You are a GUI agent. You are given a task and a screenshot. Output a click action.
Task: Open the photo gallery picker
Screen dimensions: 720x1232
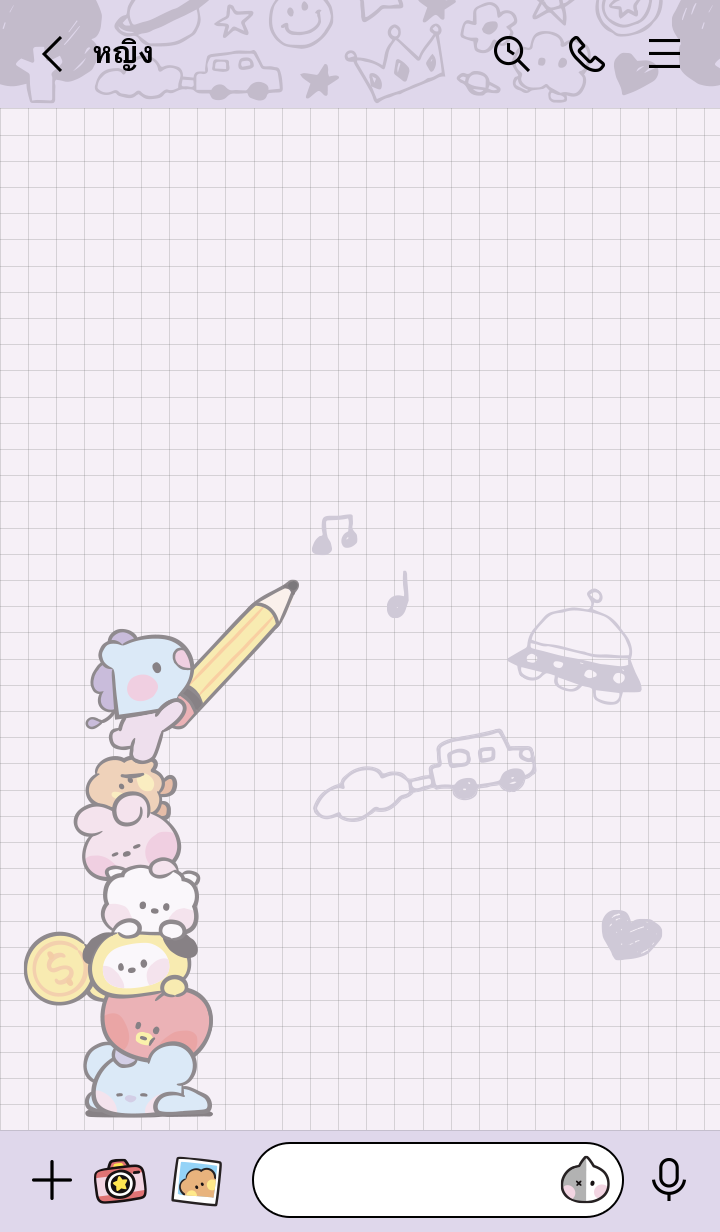click(x=196, y=1181)
